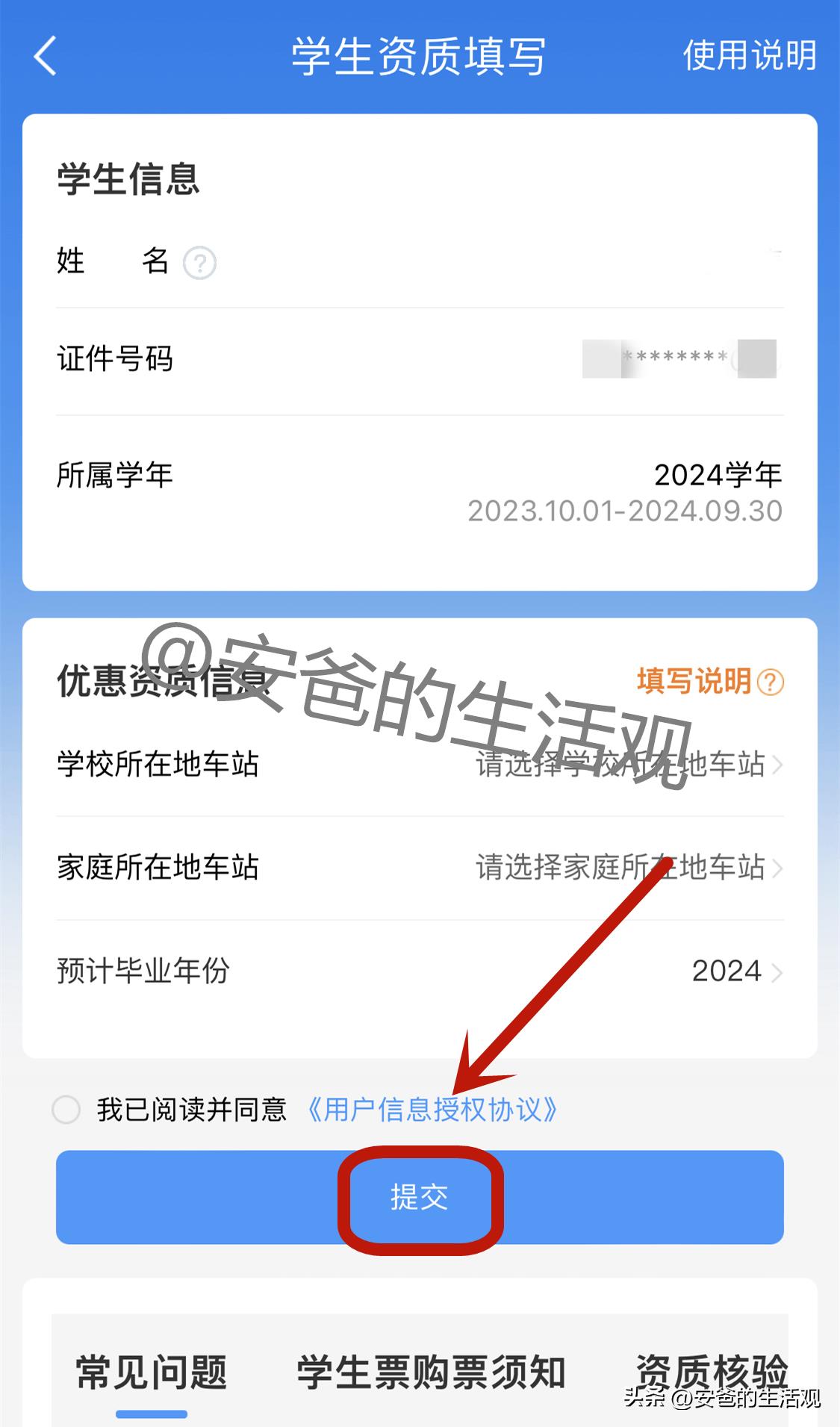Open 使用说明 usage instructions
This screenshot has width=840, height=1427.
[x=749, y=56]
